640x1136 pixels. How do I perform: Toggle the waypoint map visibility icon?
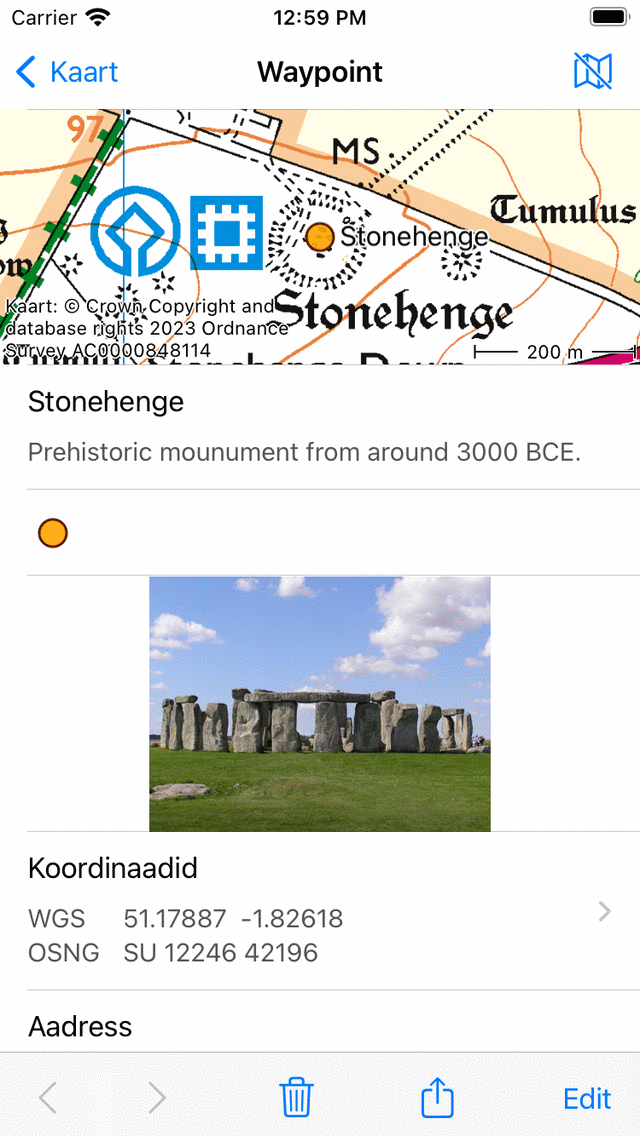point(592,72)
